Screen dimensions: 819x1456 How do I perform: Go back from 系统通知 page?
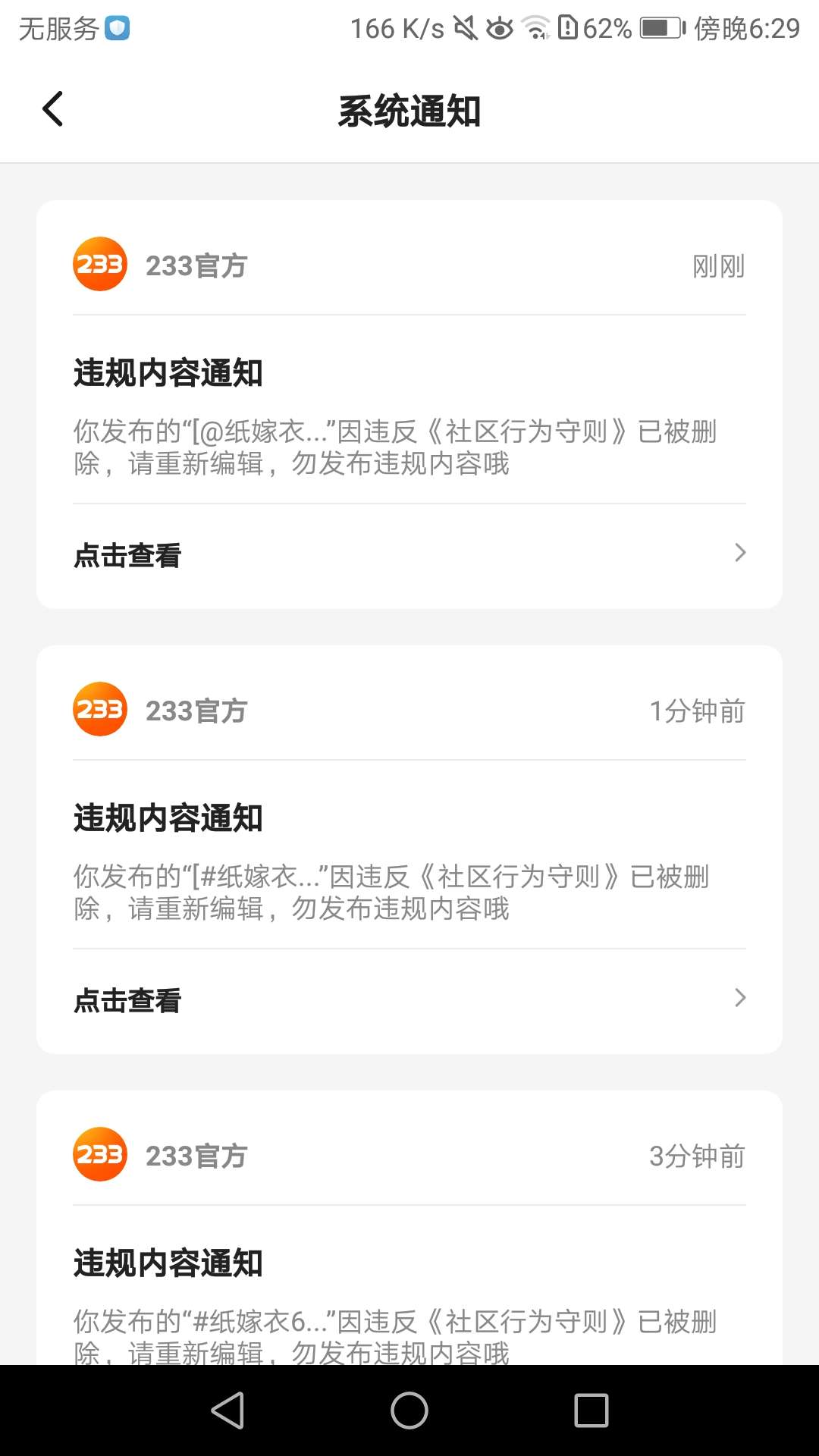point(52,109)
